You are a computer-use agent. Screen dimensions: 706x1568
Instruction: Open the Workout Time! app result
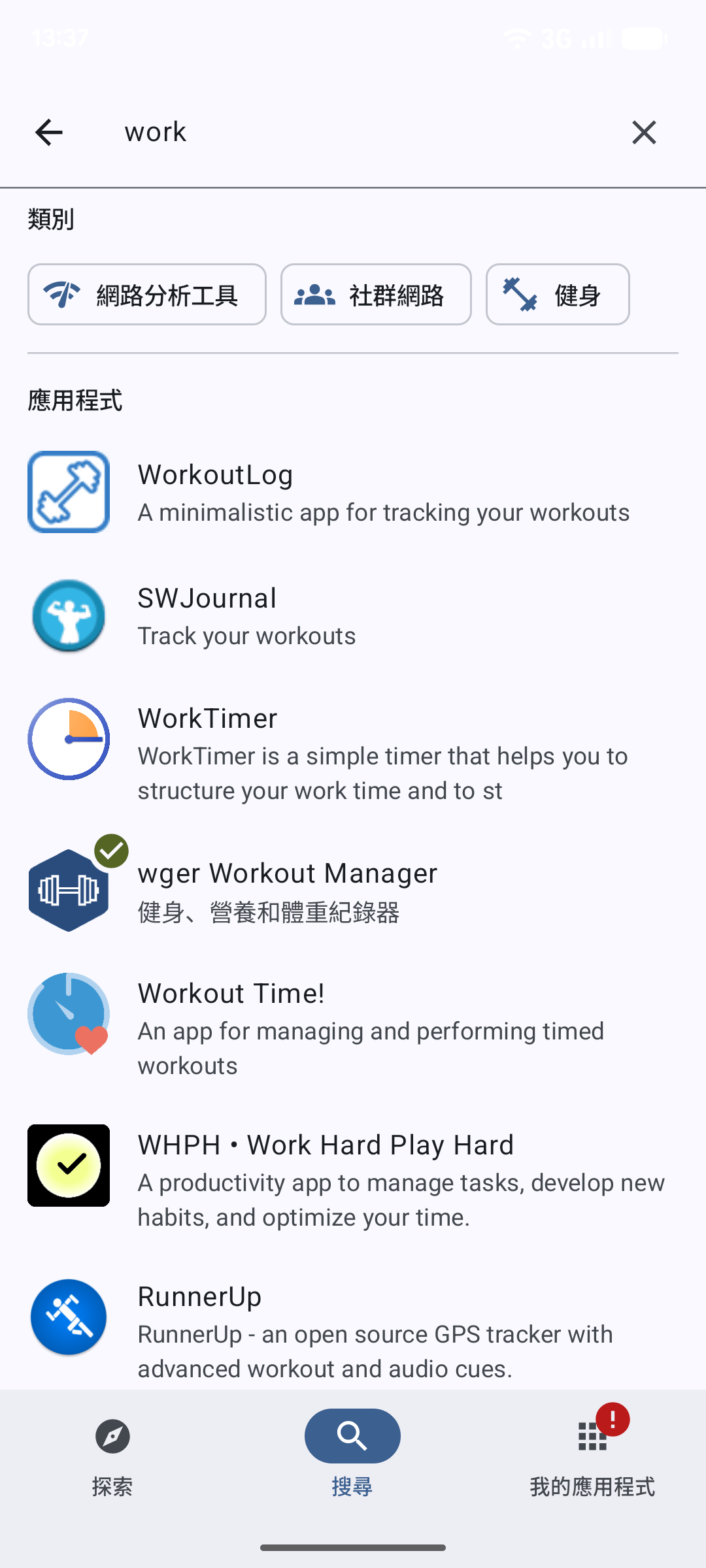(353, 1029)
